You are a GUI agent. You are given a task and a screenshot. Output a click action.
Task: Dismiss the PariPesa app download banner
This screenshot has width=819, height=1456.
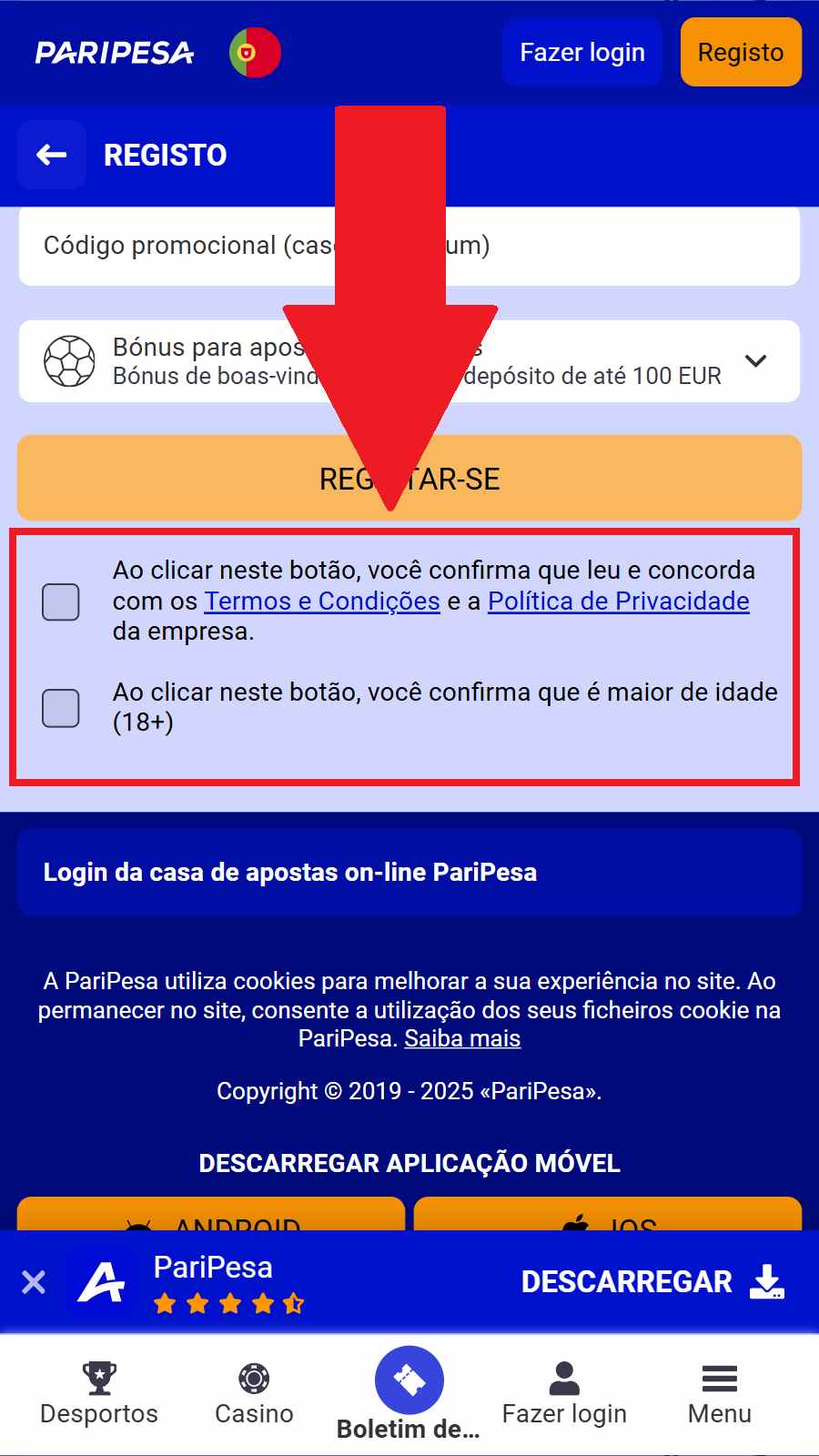tap(34, 1282)
